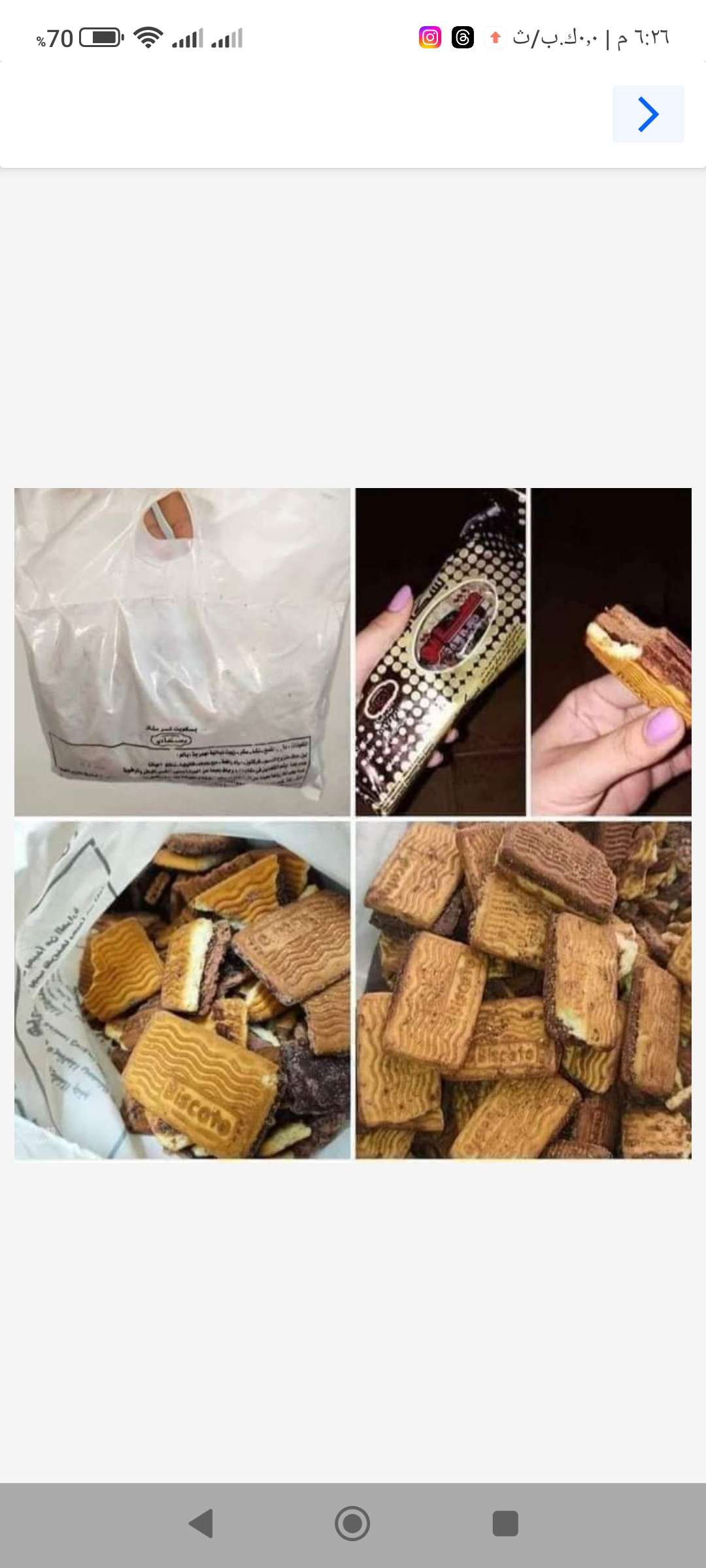This screenshot has width=706, height=1568.
Task: Open the recent apps view
Action: click(x=505, y=1524)
